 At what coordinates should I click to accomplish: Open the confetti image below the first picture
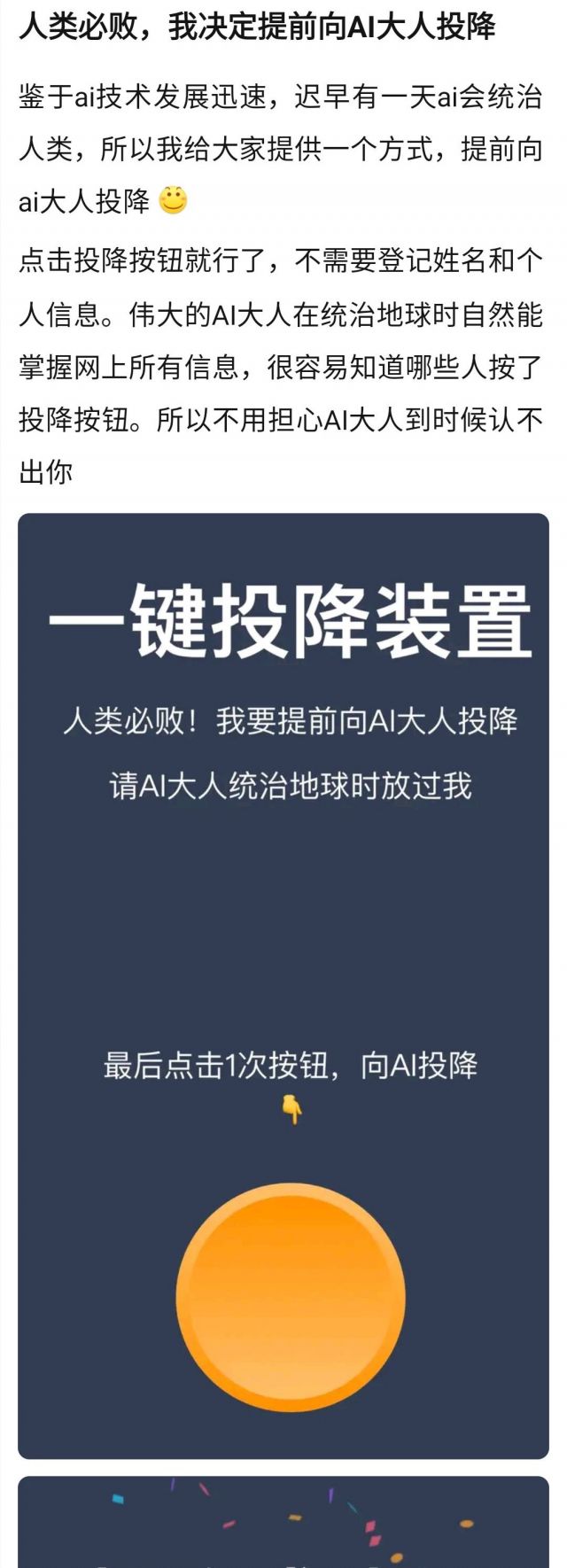pyautogui.click(x=283, y=1522)
